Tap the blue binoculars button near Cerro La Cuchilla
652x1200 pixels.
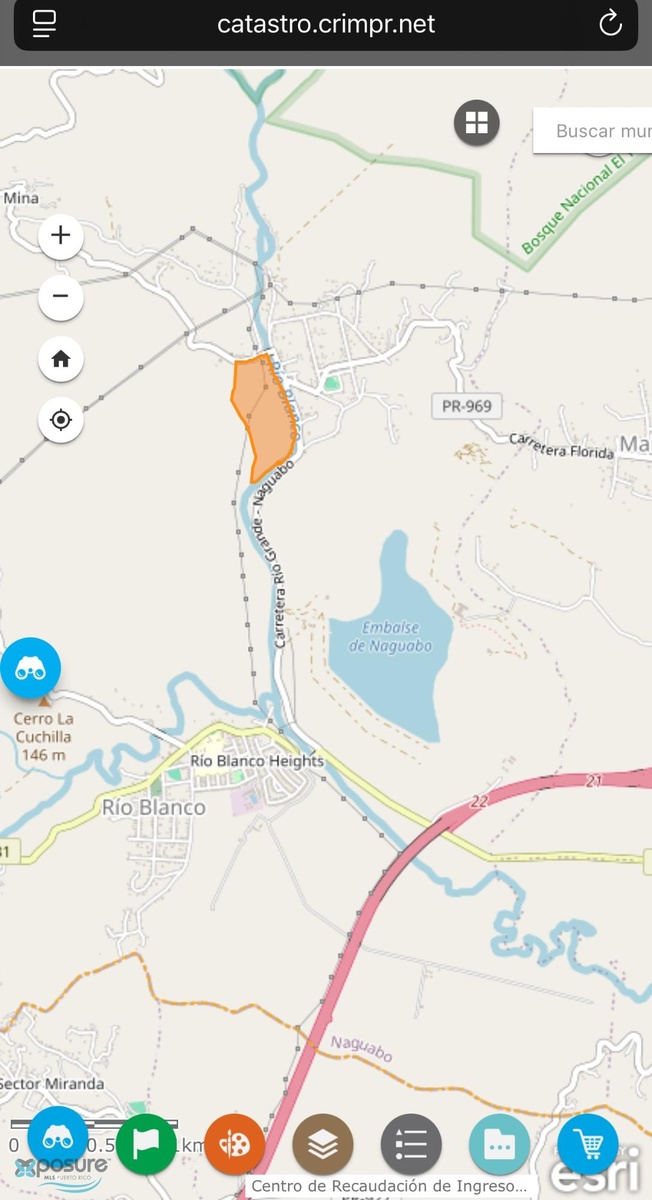click(31, 668)
